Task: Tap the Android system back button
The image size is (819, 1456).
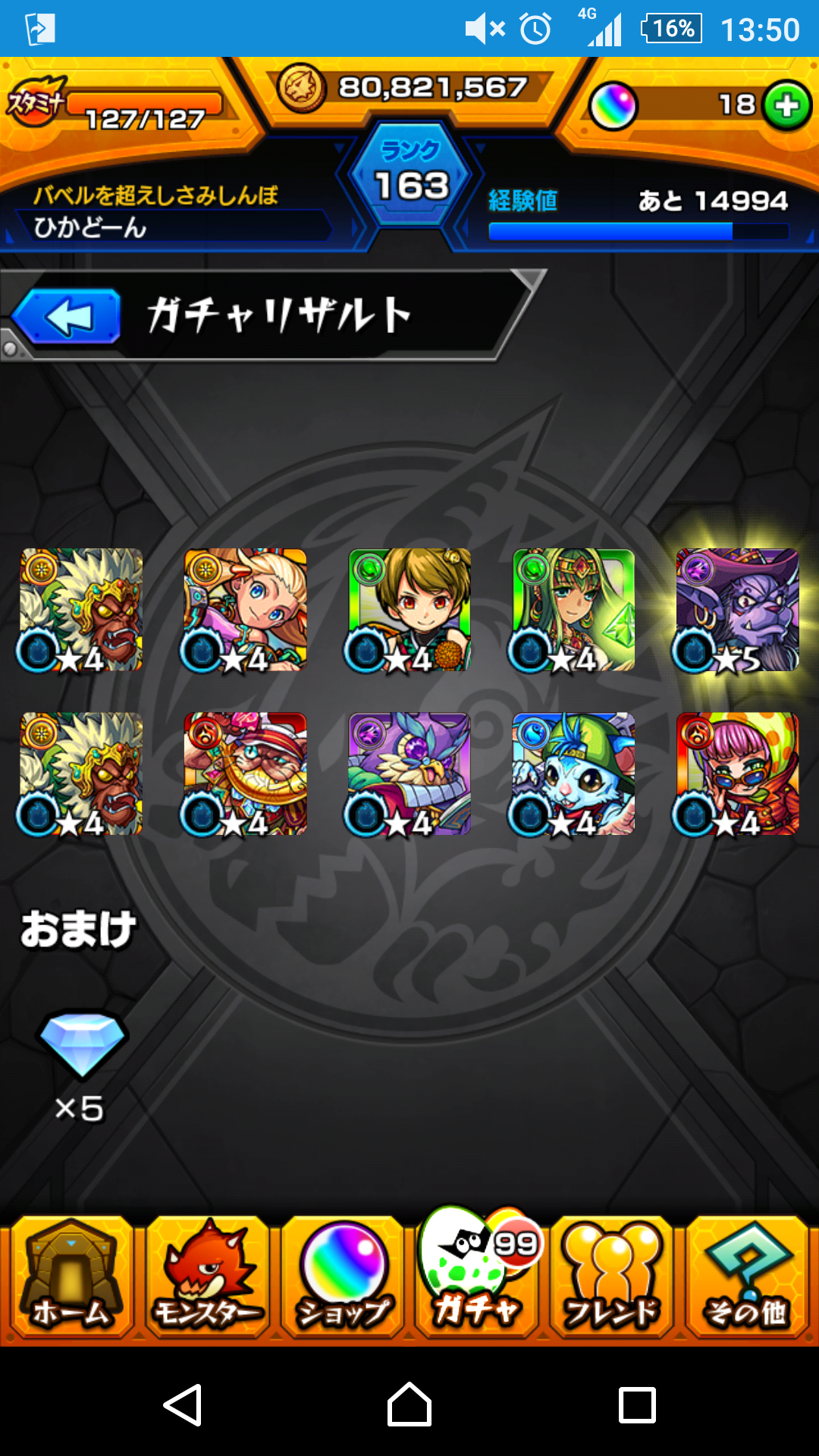Action: (183, 1404)
